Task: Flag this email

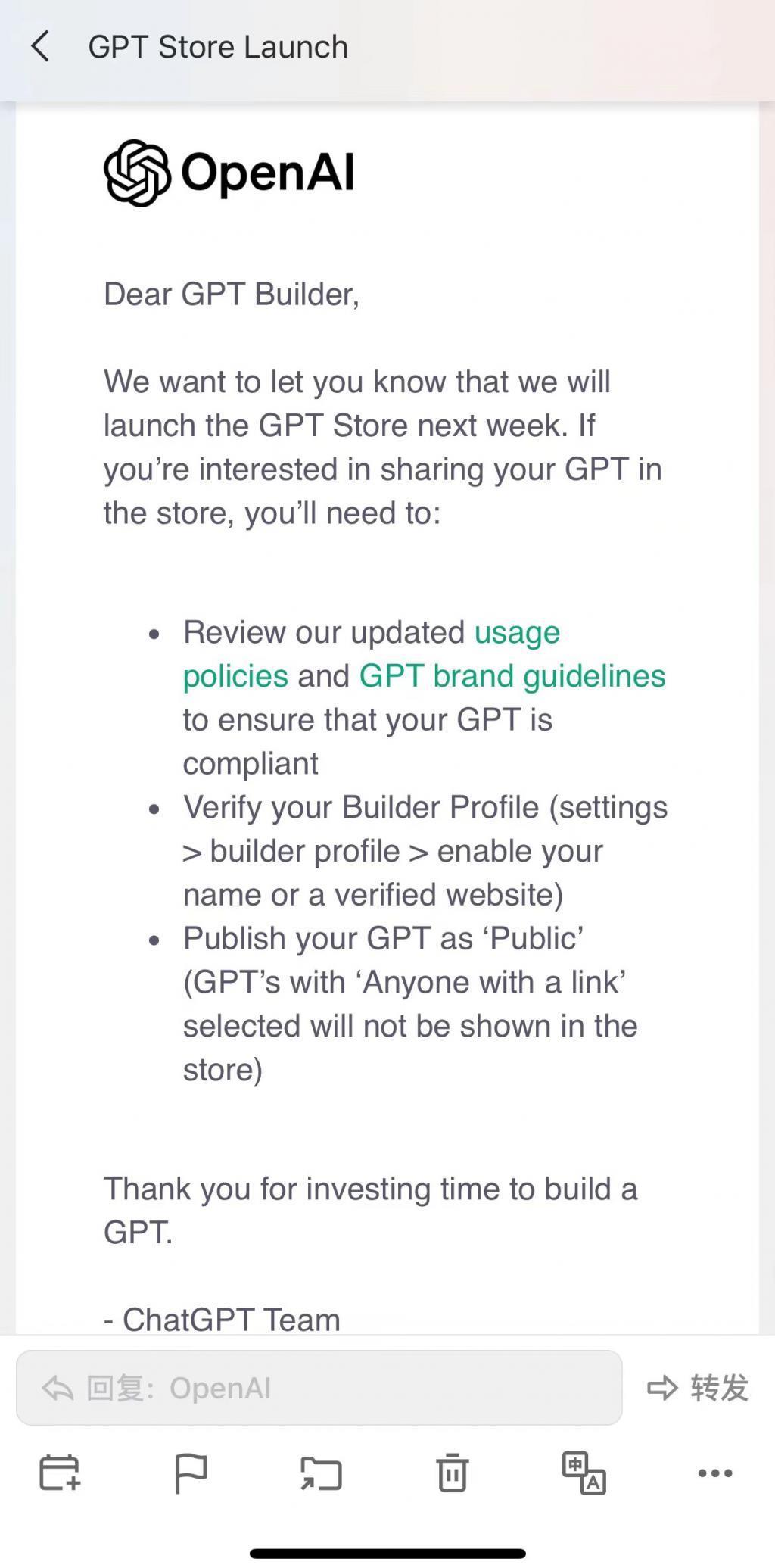Action: [190, 1473]
